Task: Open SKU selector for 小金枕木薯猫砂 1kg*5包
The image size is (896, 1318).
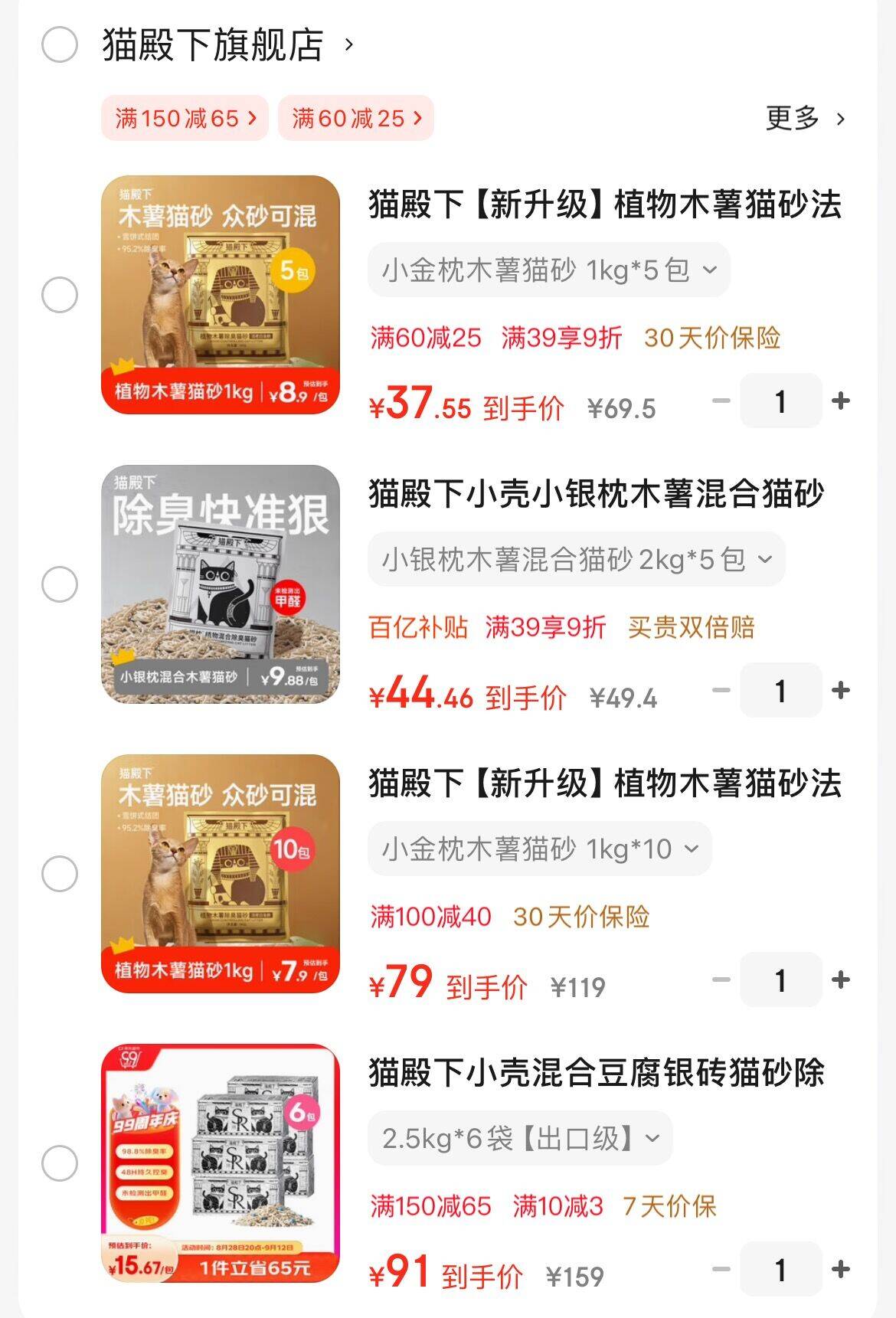Action: pyautogui.click(x=548, y=270)
